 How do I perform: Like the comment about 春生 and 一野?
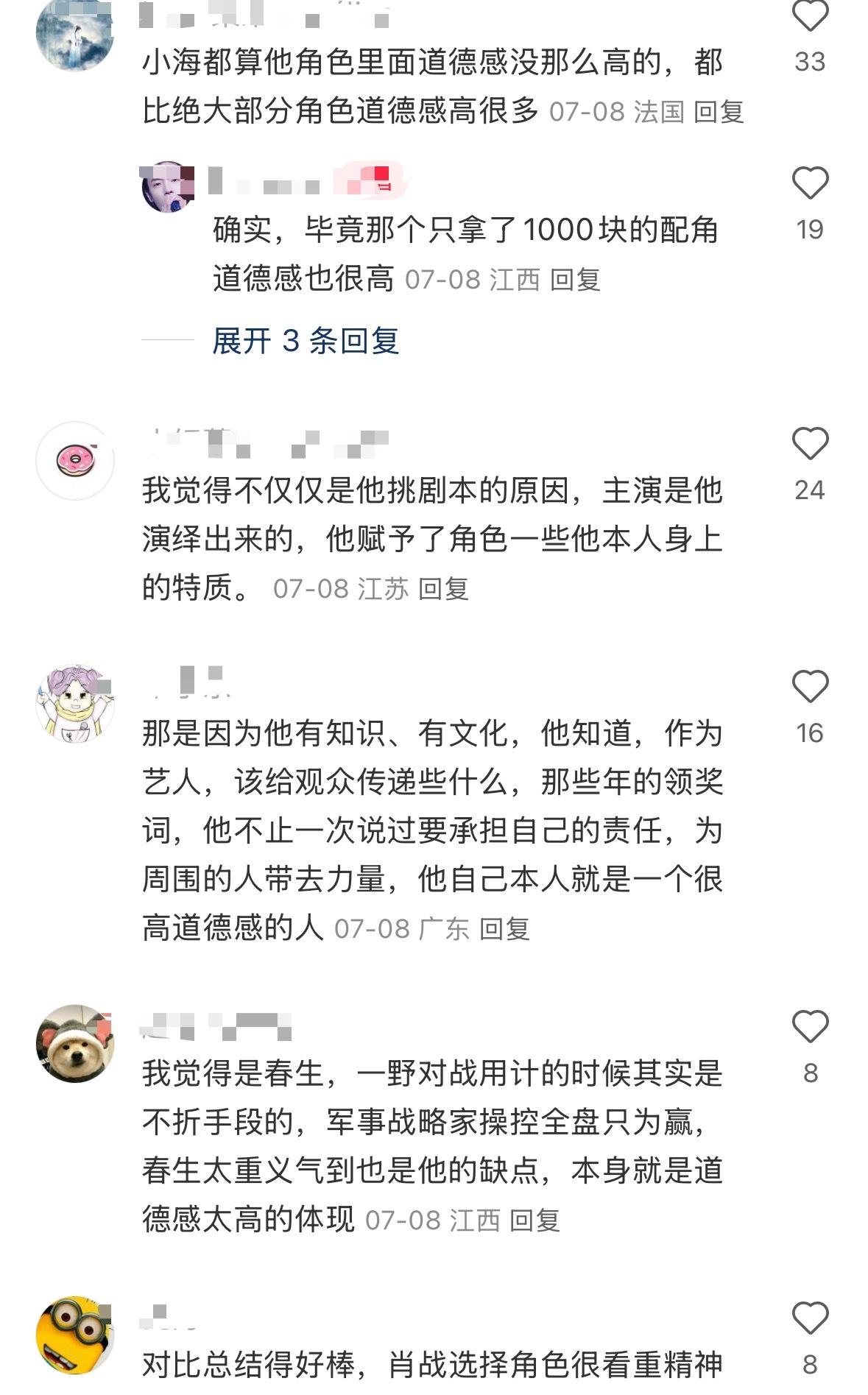click(810, 1027)
